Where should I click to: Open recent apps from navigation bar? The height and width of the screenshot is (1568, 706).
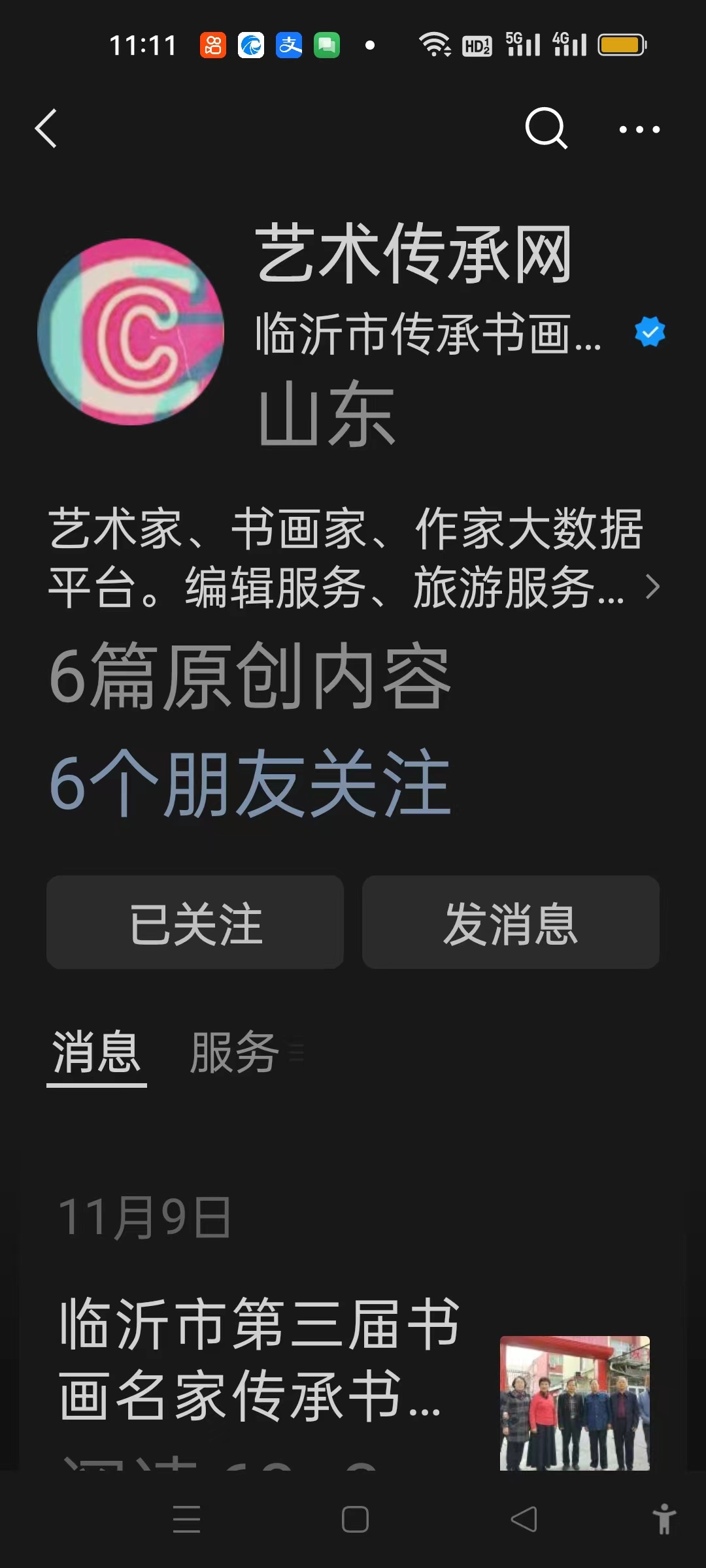tap(186, 1519)
